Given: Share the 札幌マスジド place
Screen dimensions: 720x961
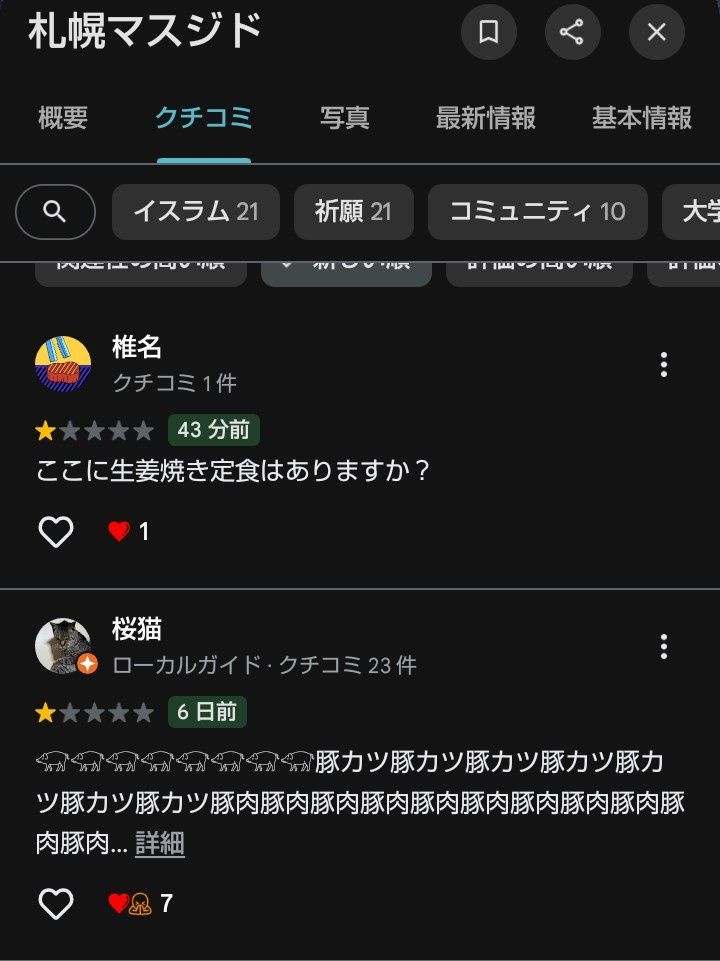Looking at the screenshot, I should [x=572, y=32].
